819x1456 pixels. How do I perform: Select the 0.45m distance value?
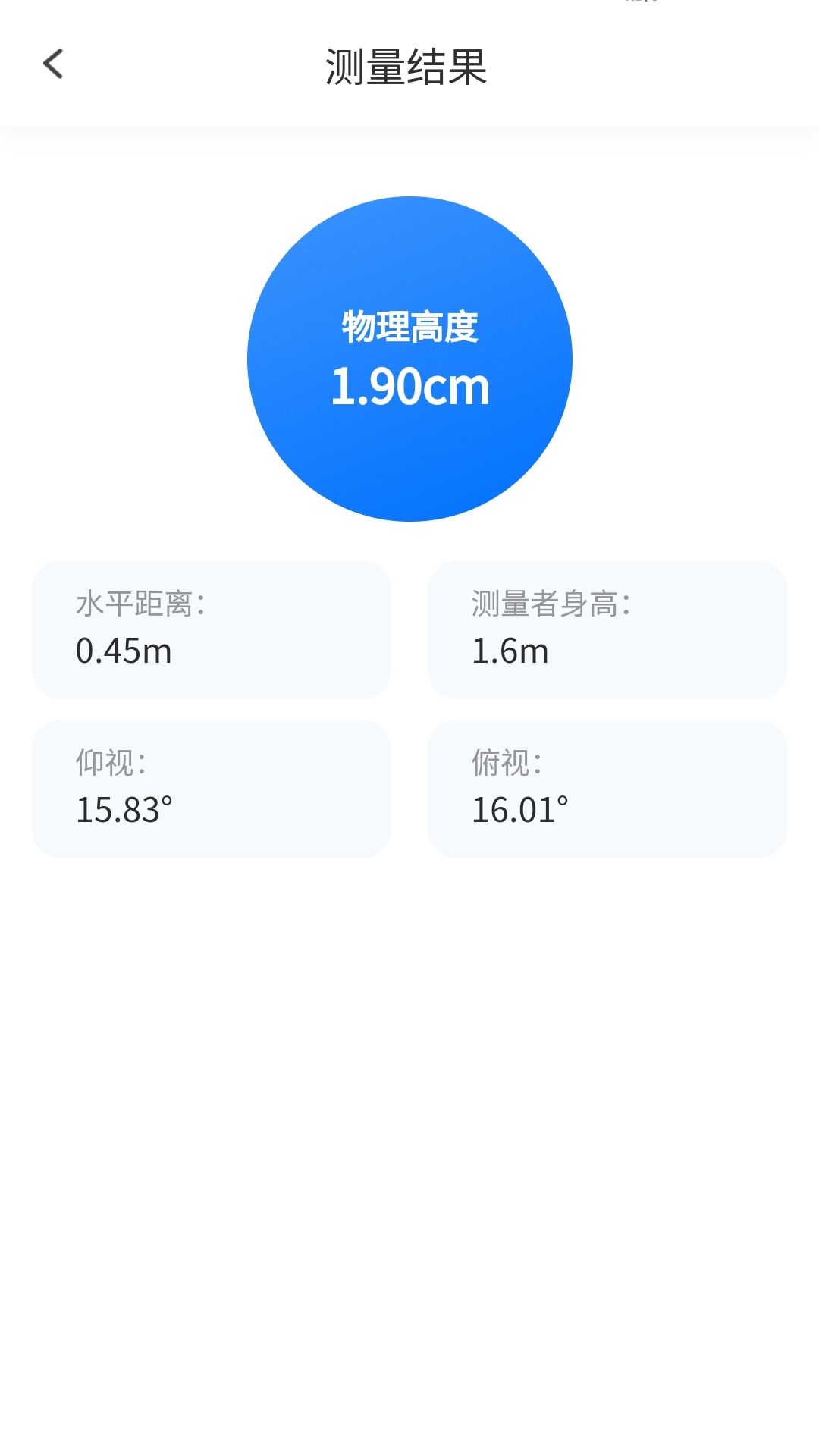pyautogui.click(x=125, y=652)
